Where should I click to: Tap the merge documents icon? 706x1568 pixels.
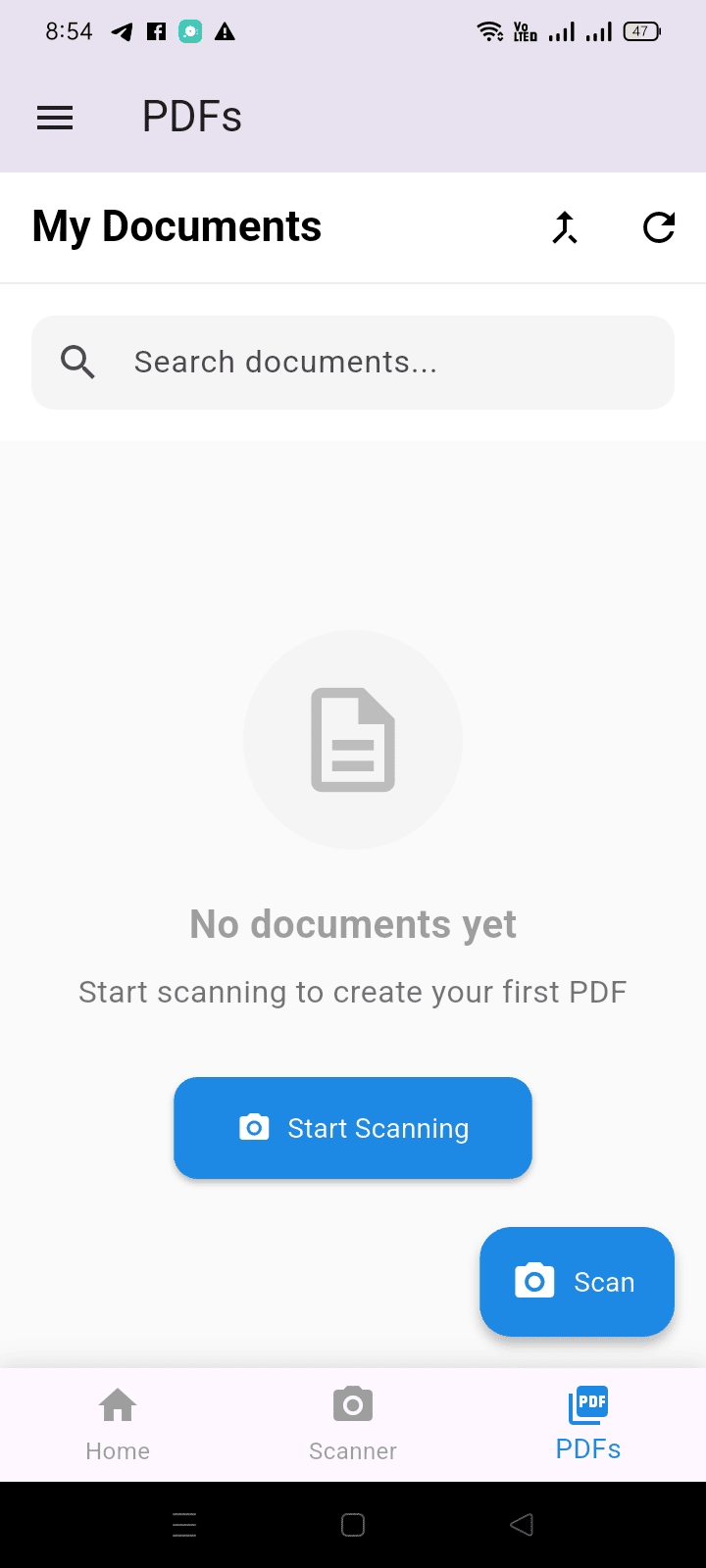coord(565,227)
